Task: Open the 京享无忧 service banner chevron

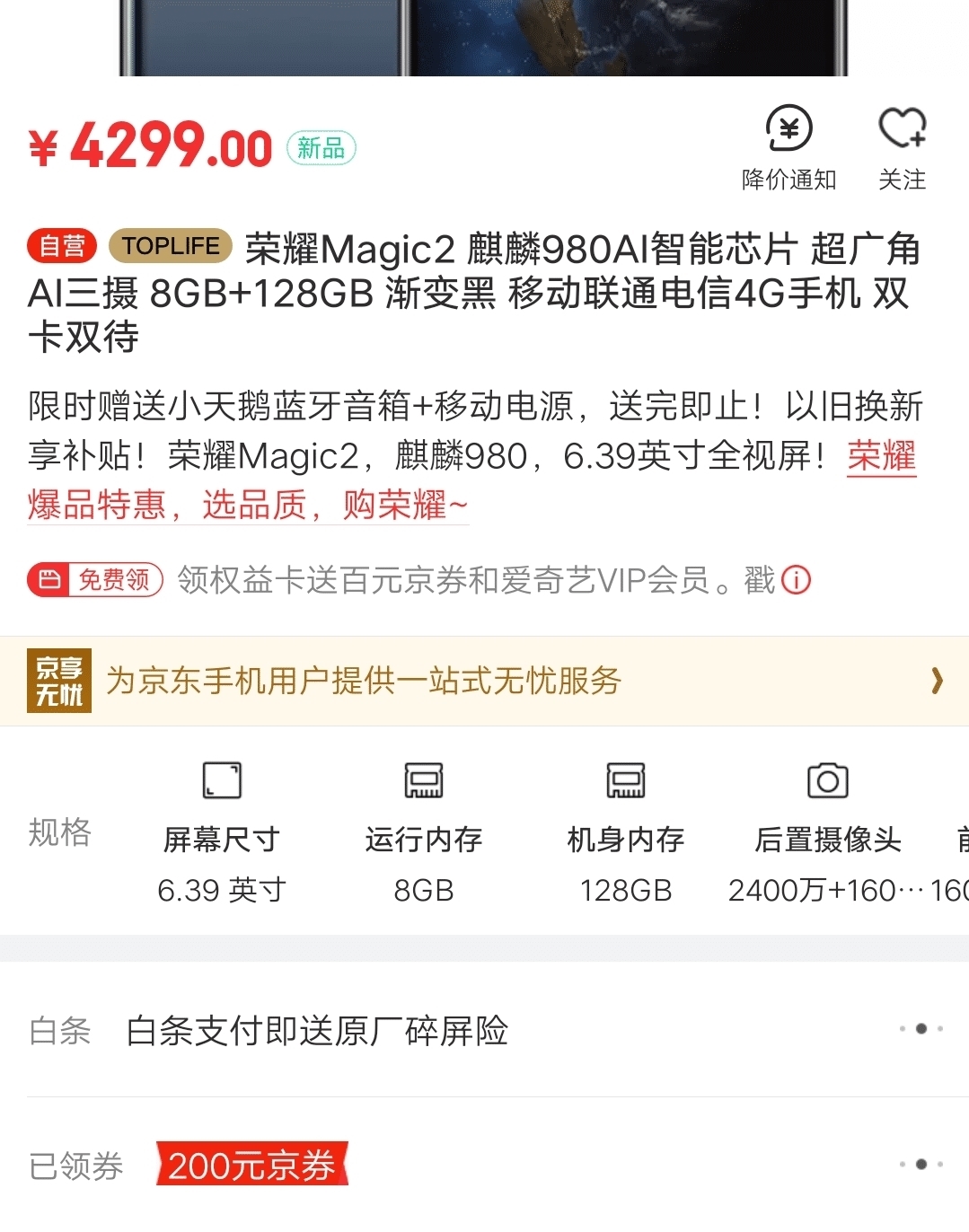Action: pos(935,680)
